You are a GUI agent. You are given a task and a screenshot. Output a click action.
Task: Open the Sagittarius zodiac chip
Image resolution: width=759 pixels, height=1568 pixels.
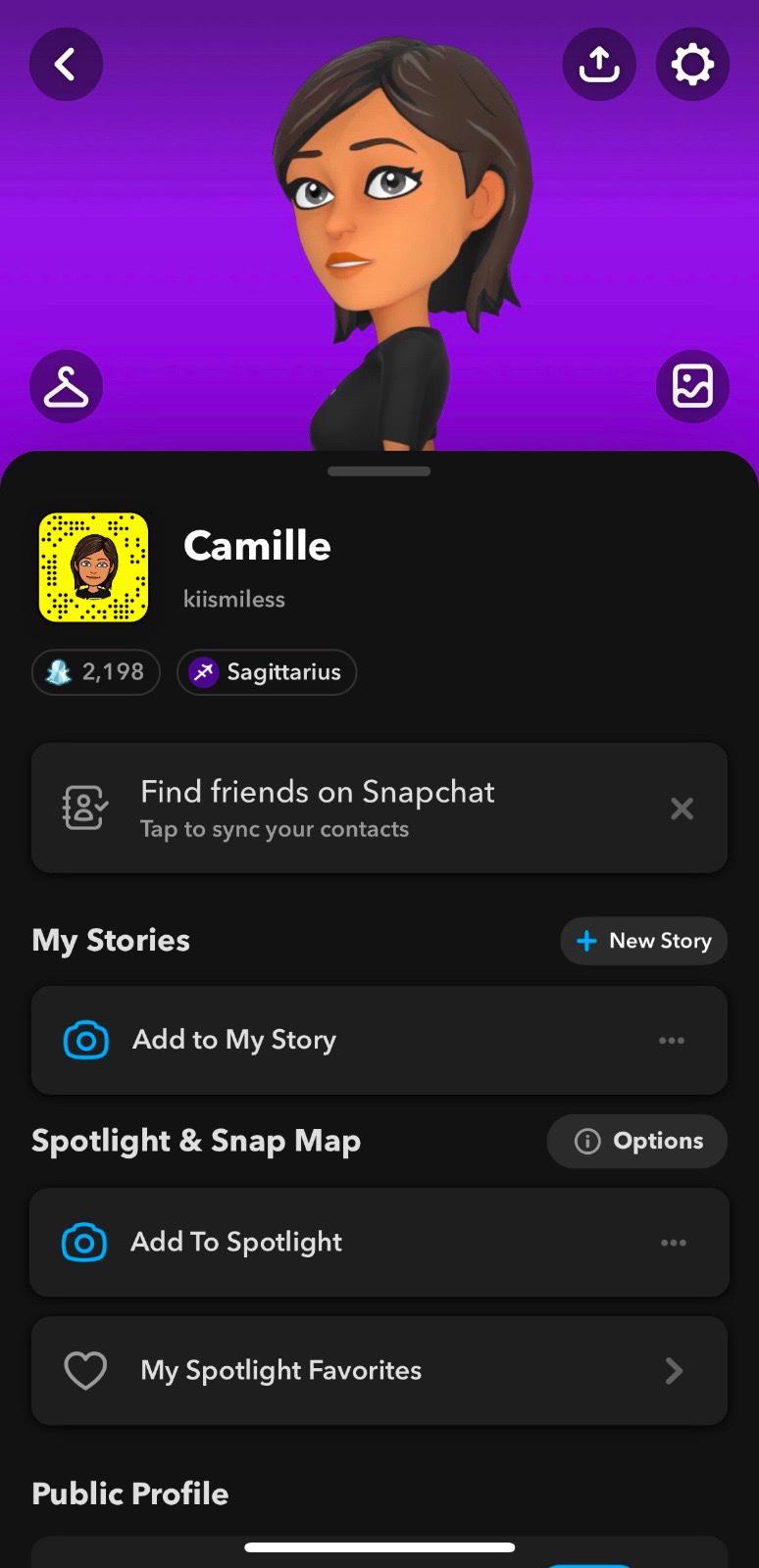click(267, 672)
